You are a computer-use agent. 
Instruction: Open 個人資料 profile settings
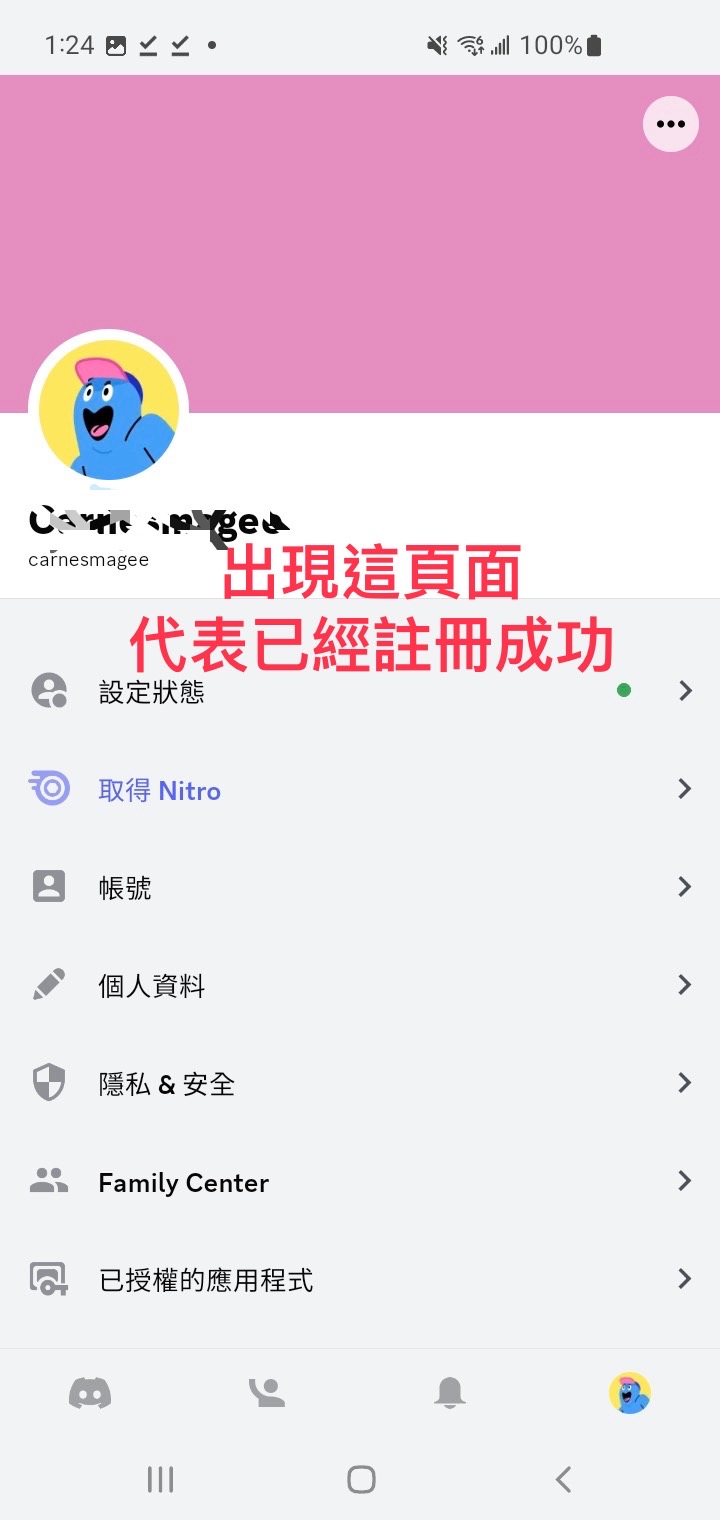(360, 986)
